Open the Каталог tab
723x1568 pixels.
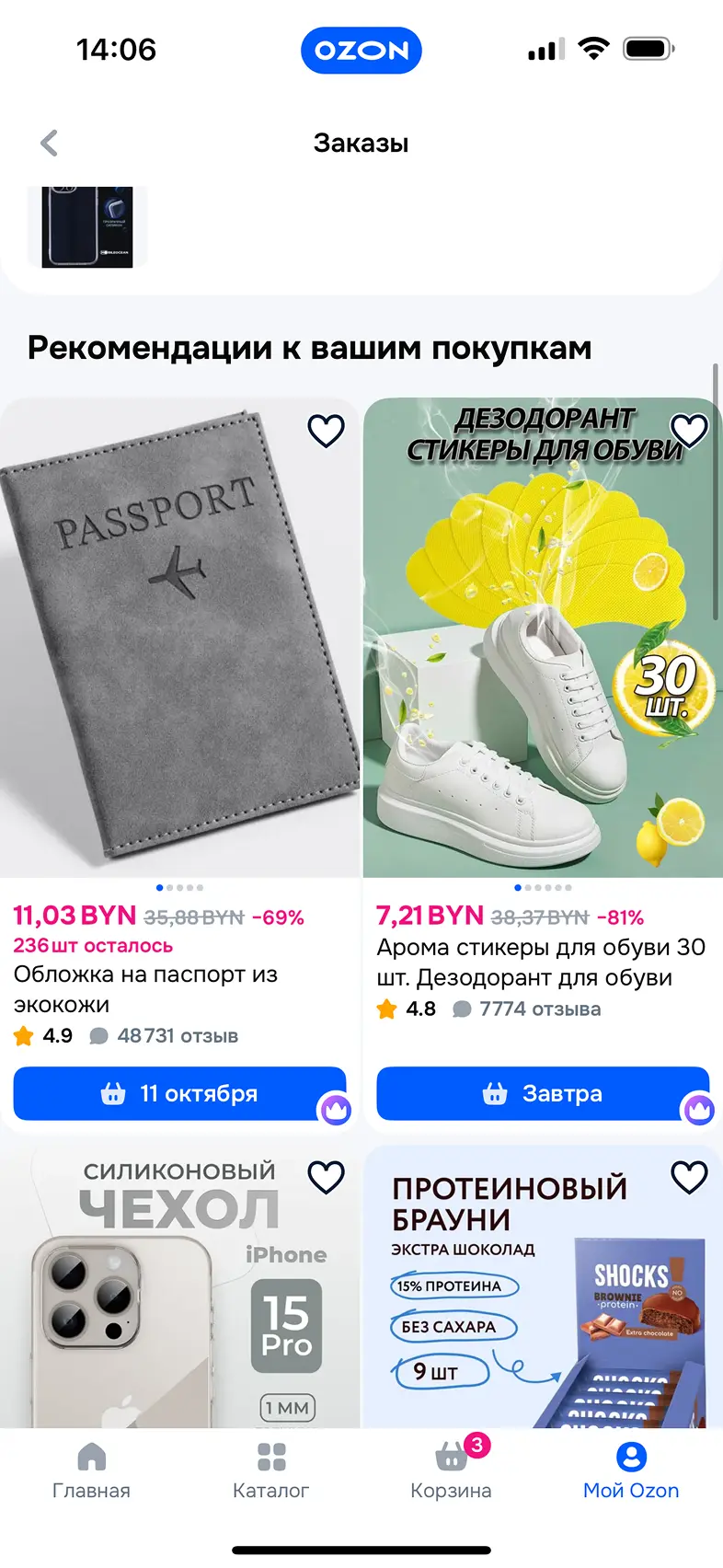[271, 1470]
